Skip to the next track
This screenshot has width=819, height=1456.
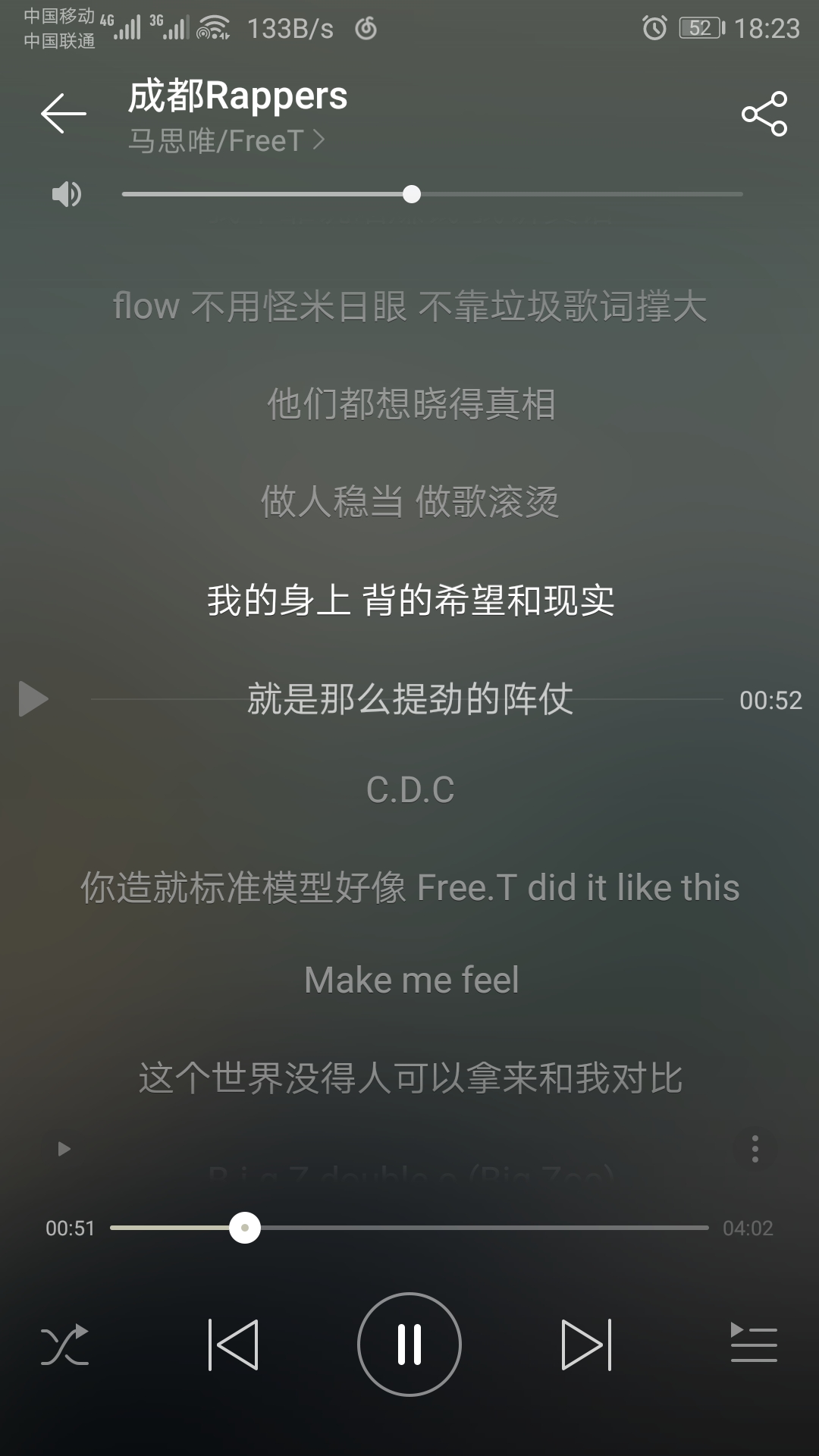pyautogui.click(x=586, y=1345)
